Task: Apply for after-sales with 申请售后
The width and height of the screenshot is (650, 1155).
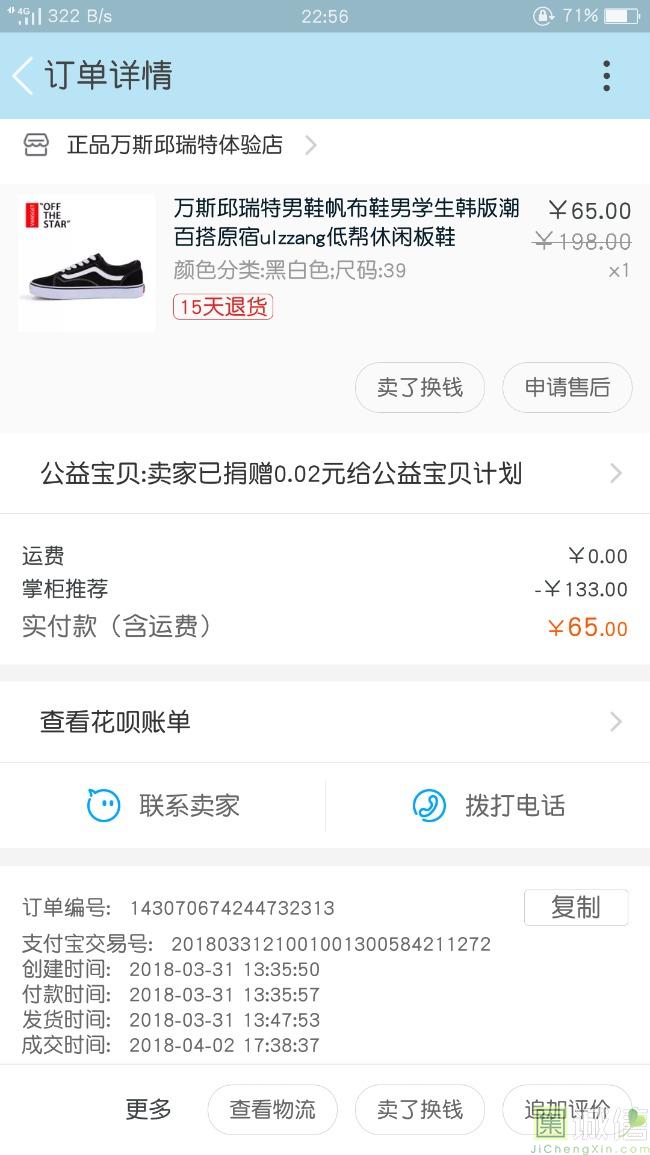Action: click(567, 388)
